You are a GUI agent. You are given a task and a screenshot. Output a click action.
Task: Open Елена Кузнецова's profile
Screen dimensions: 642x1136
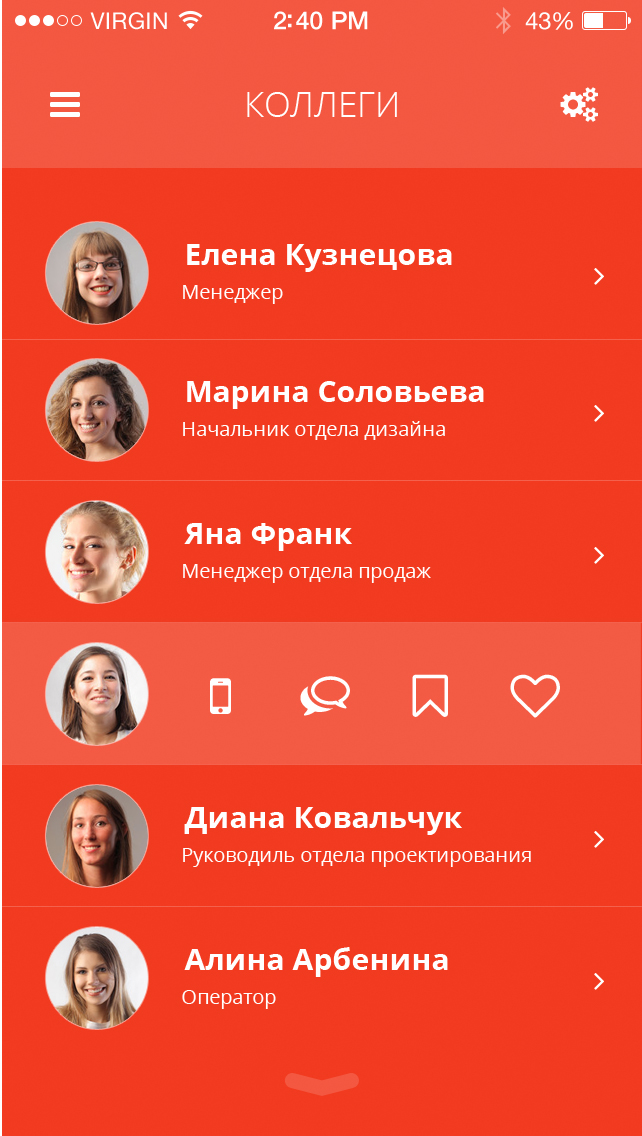320,272
